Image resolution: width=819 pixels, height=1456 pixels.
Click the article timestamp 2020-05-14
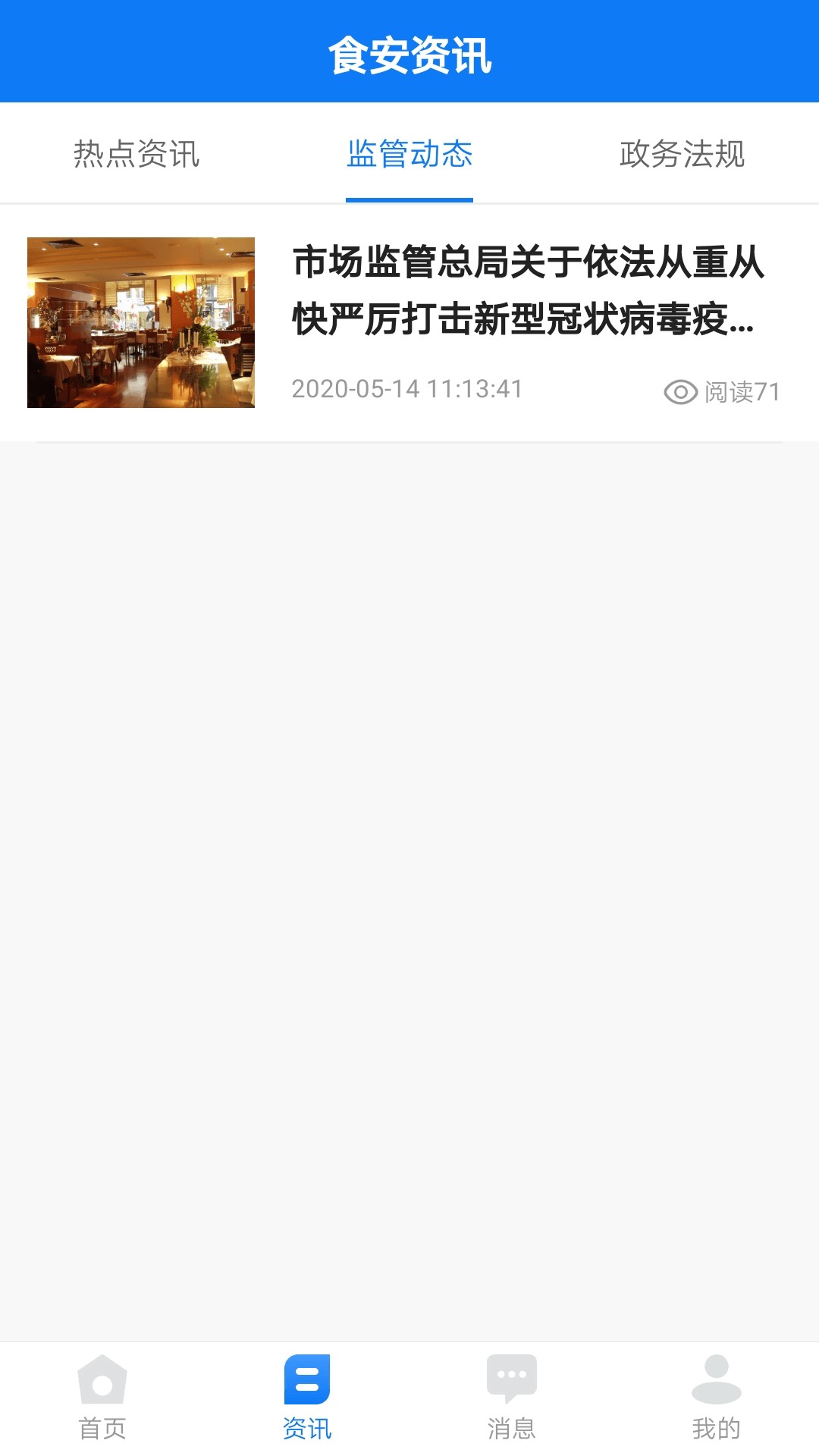pos(407,390)
